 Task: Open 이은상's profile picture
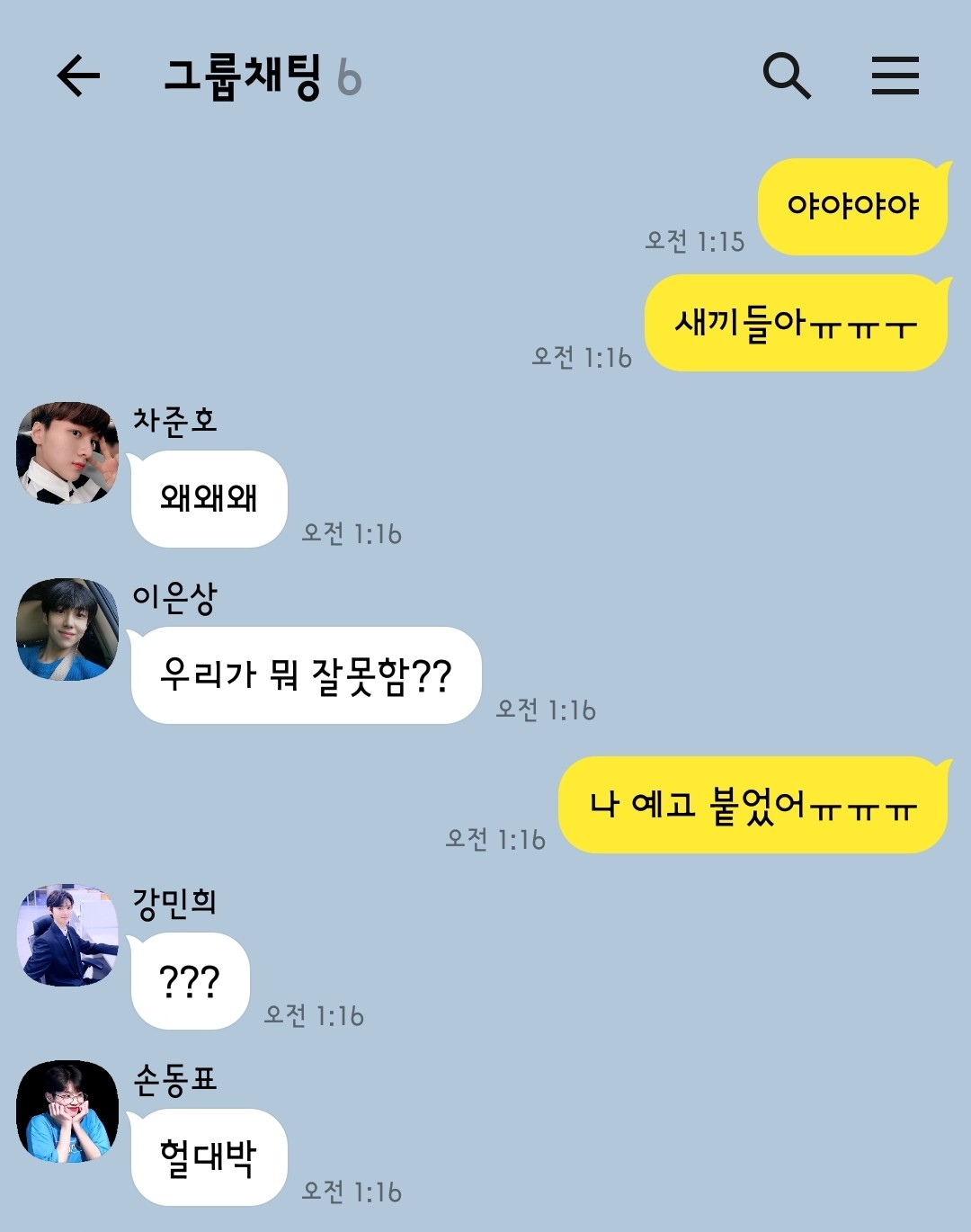(x=67, y=629)
